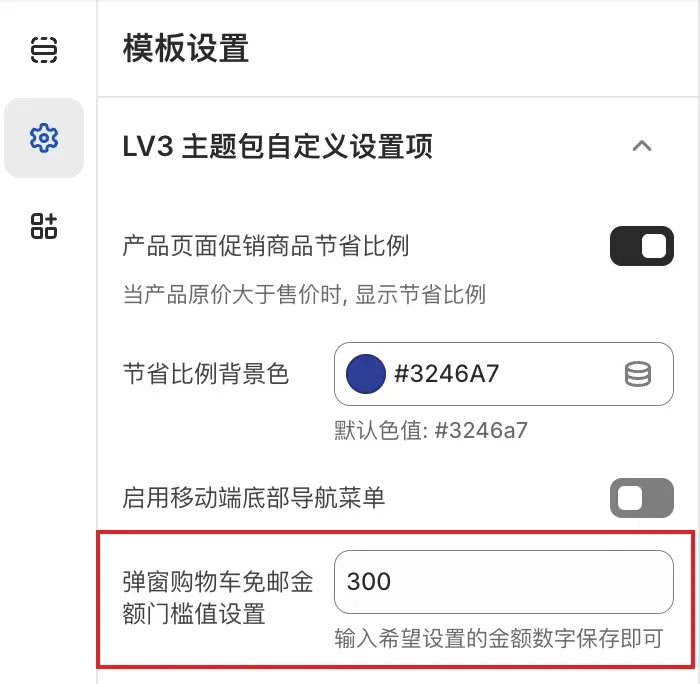Enable 启用移动端底部导航菜单 switch
The width and height of the screenshot is (700, 684).
coord(641,498)
